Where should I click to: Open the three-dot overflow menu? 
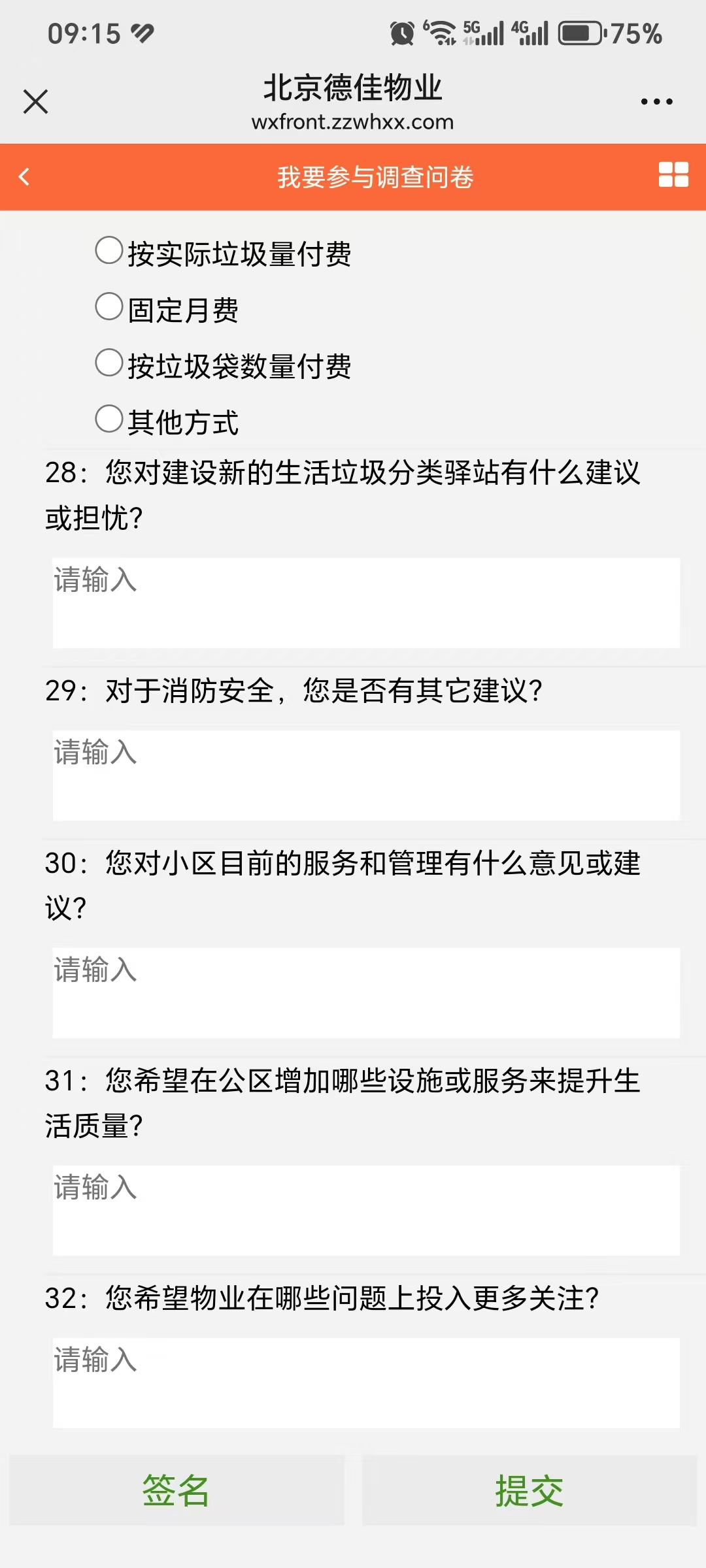coord(656,101)
